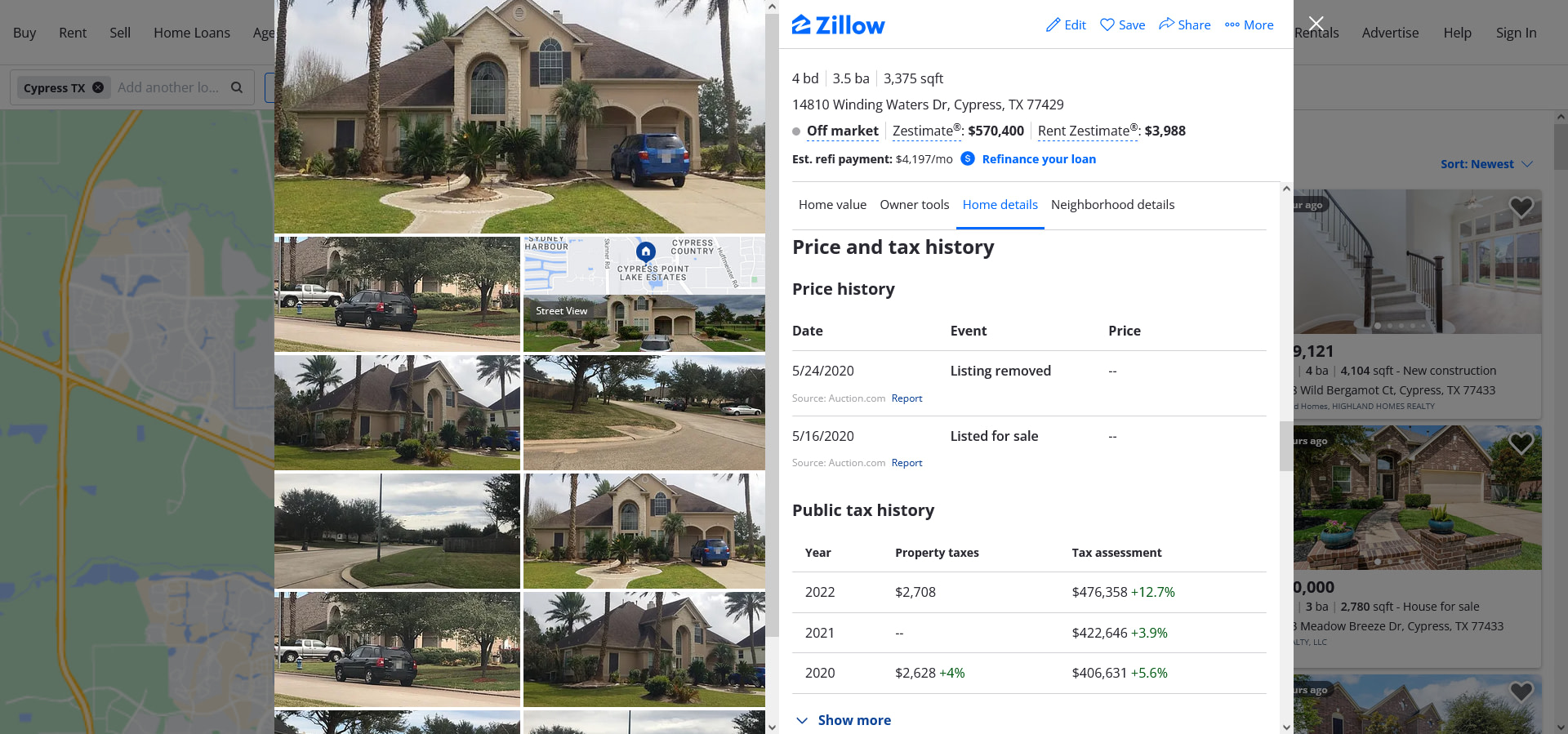Image resolution: width=1568 pixels, height=734 pixels.
Task: Save the Wild Bergamot Ct home
Action: (1520, 207)
